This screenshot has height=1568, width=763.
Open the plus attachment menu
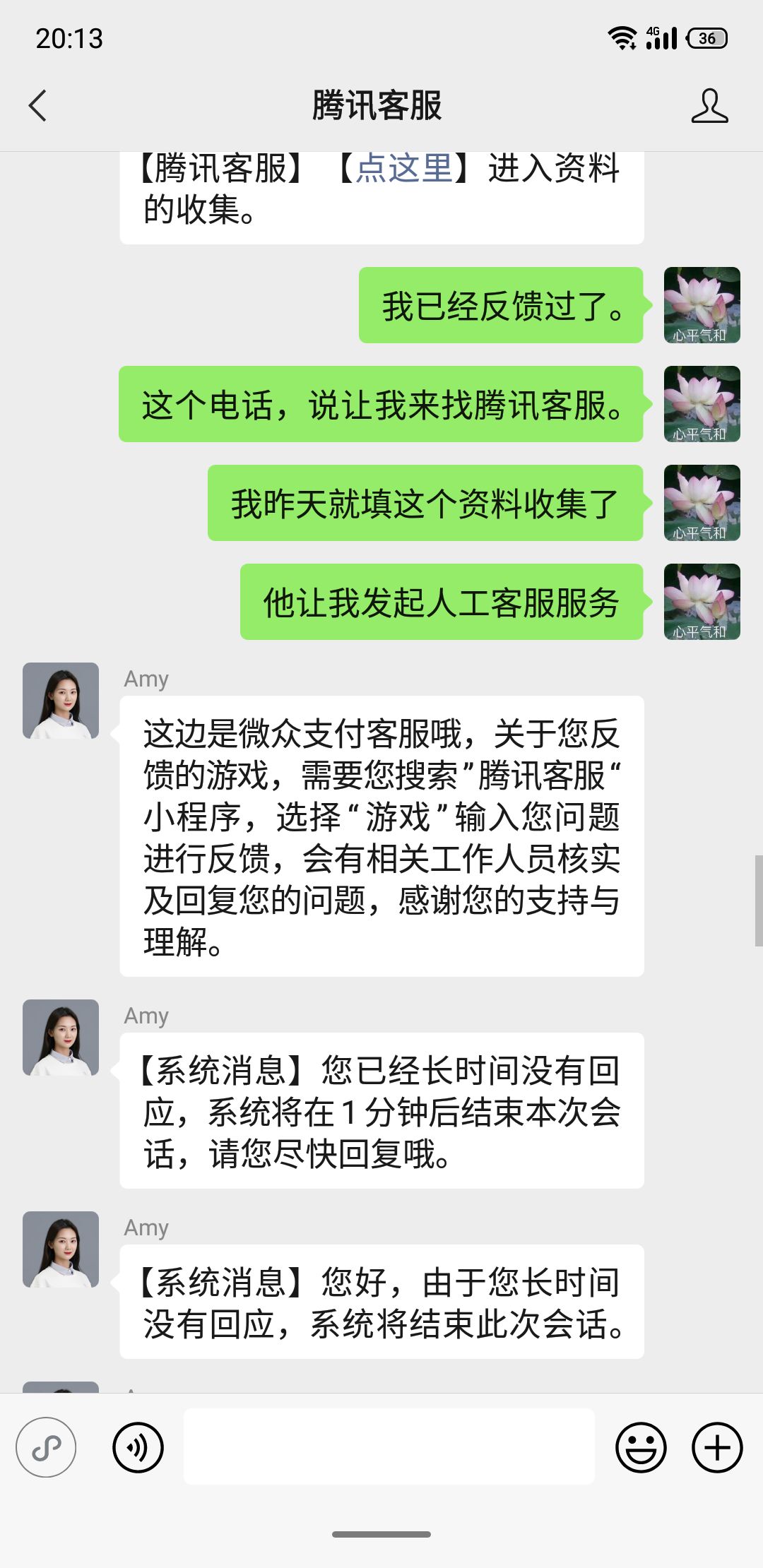click(x=717, y=1447)
